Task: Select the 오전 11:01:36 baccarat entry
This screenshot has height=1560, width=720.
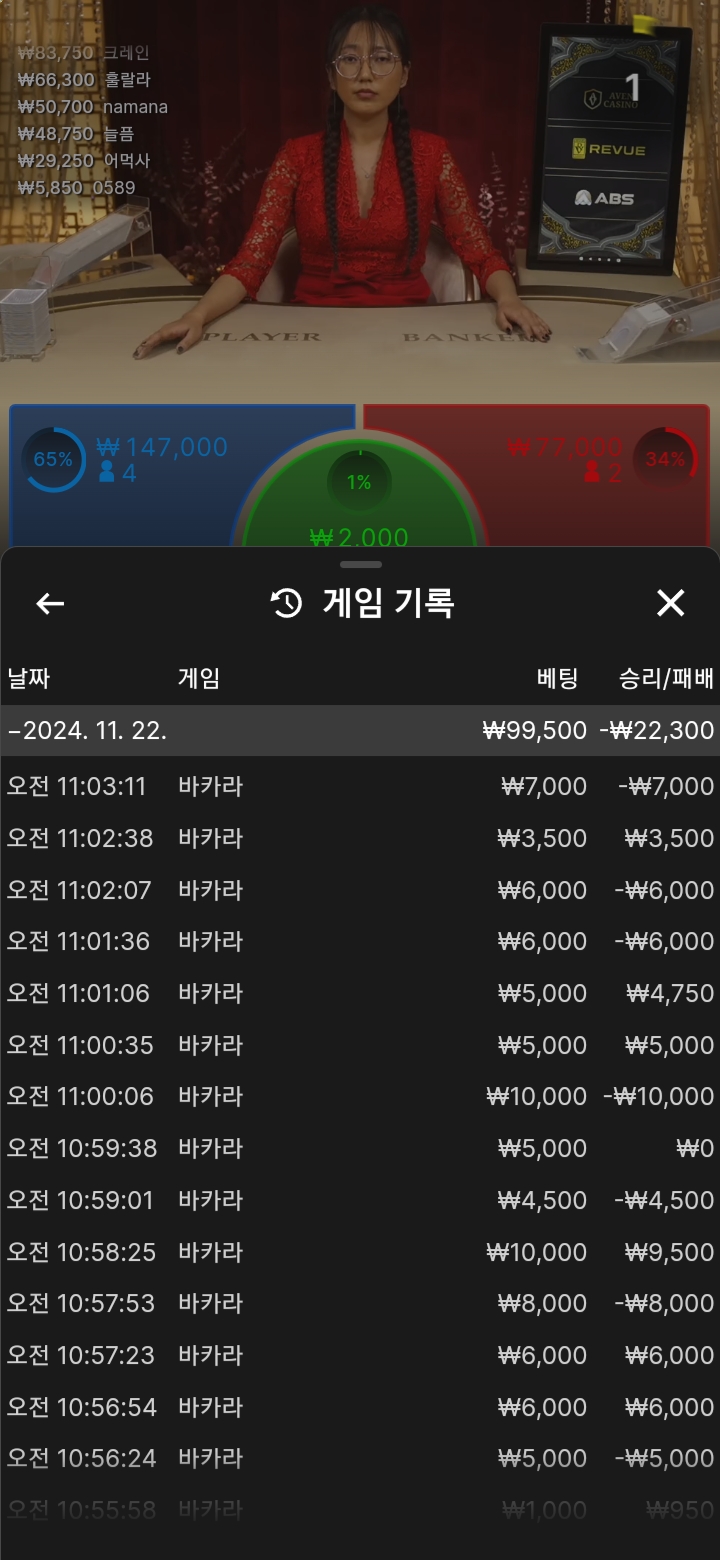Action: pyautogui.click(x=360, y=941)
